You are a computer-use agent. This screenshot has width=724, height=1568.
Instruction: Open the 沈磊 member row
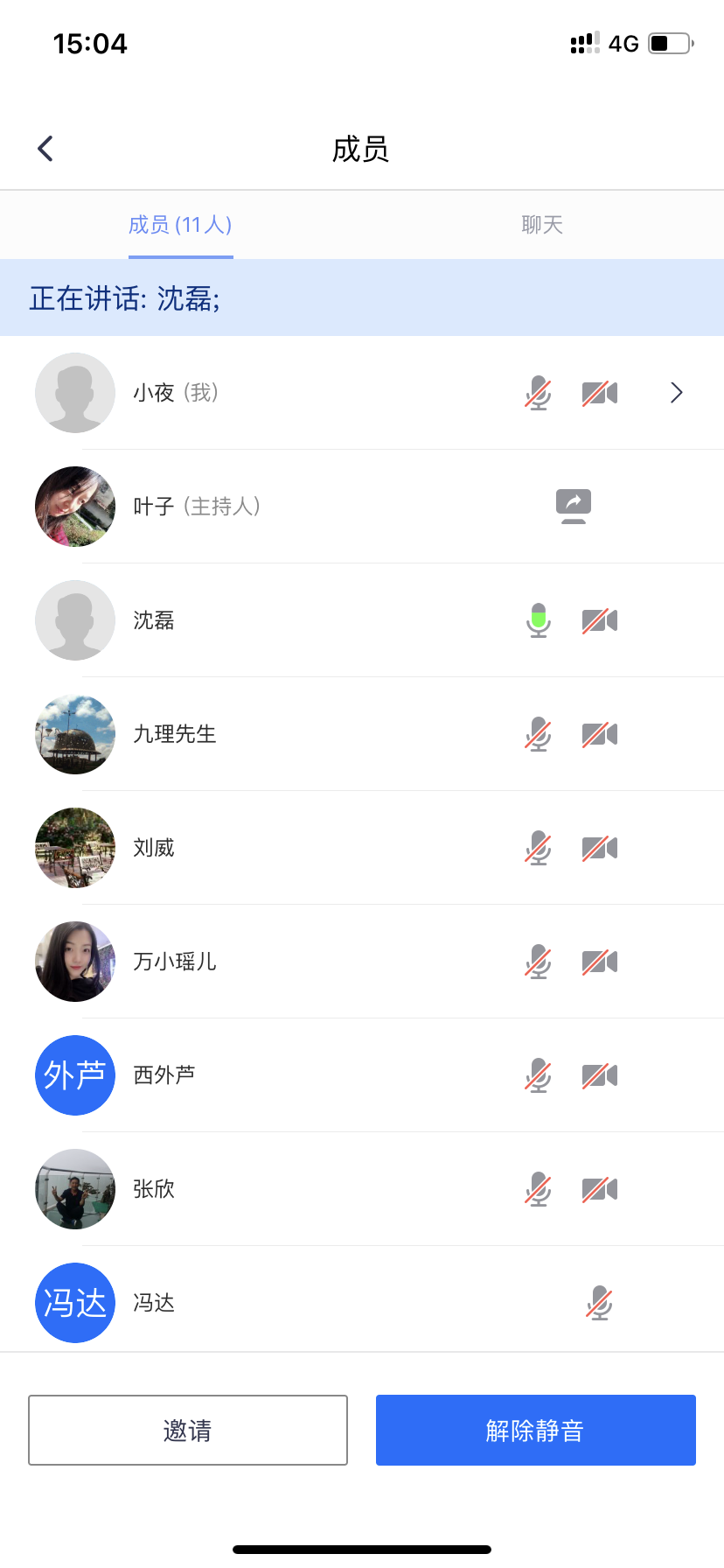click(362, 620)
